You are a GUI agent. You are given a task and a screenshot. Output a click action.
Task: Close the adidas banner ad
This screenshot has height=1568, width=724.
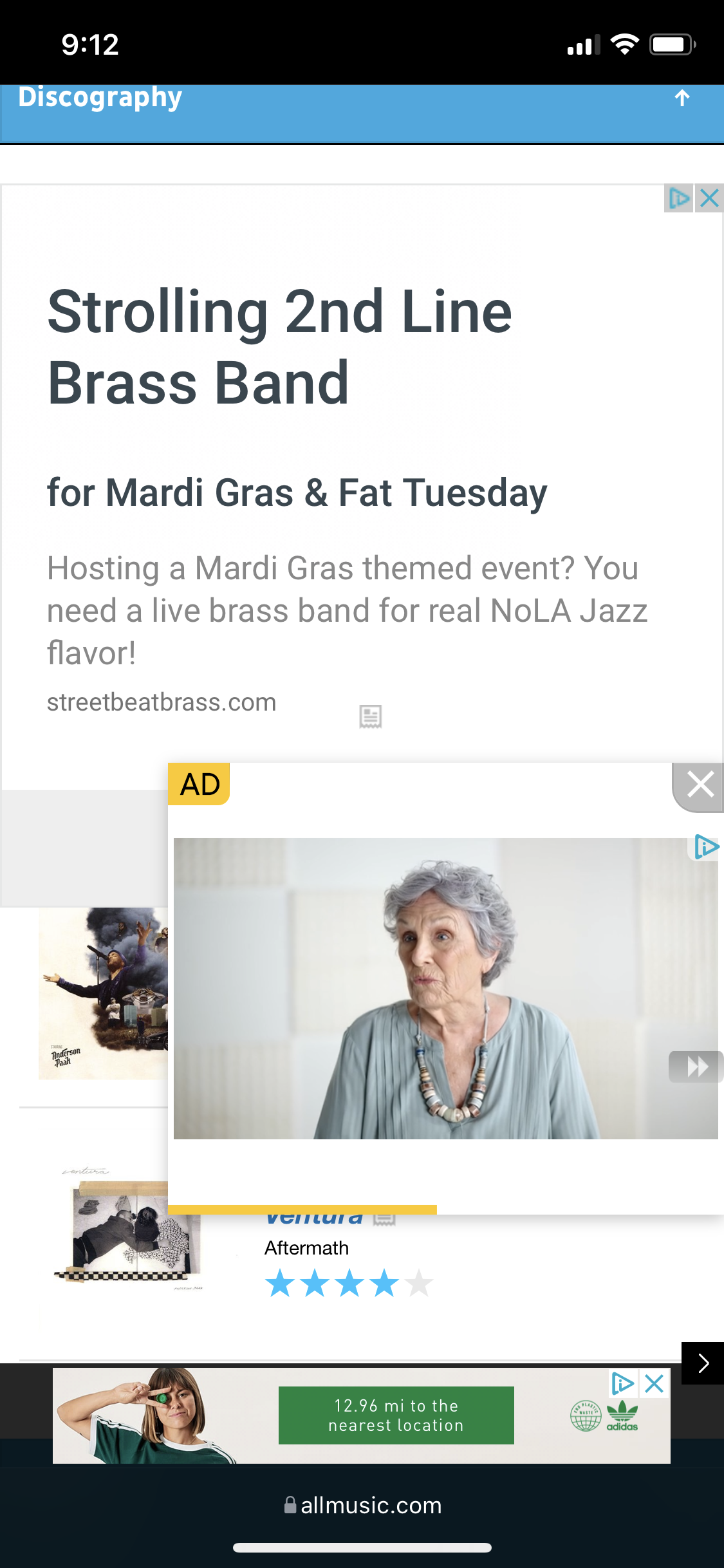pyautogui.click(x=654, y=1383)
